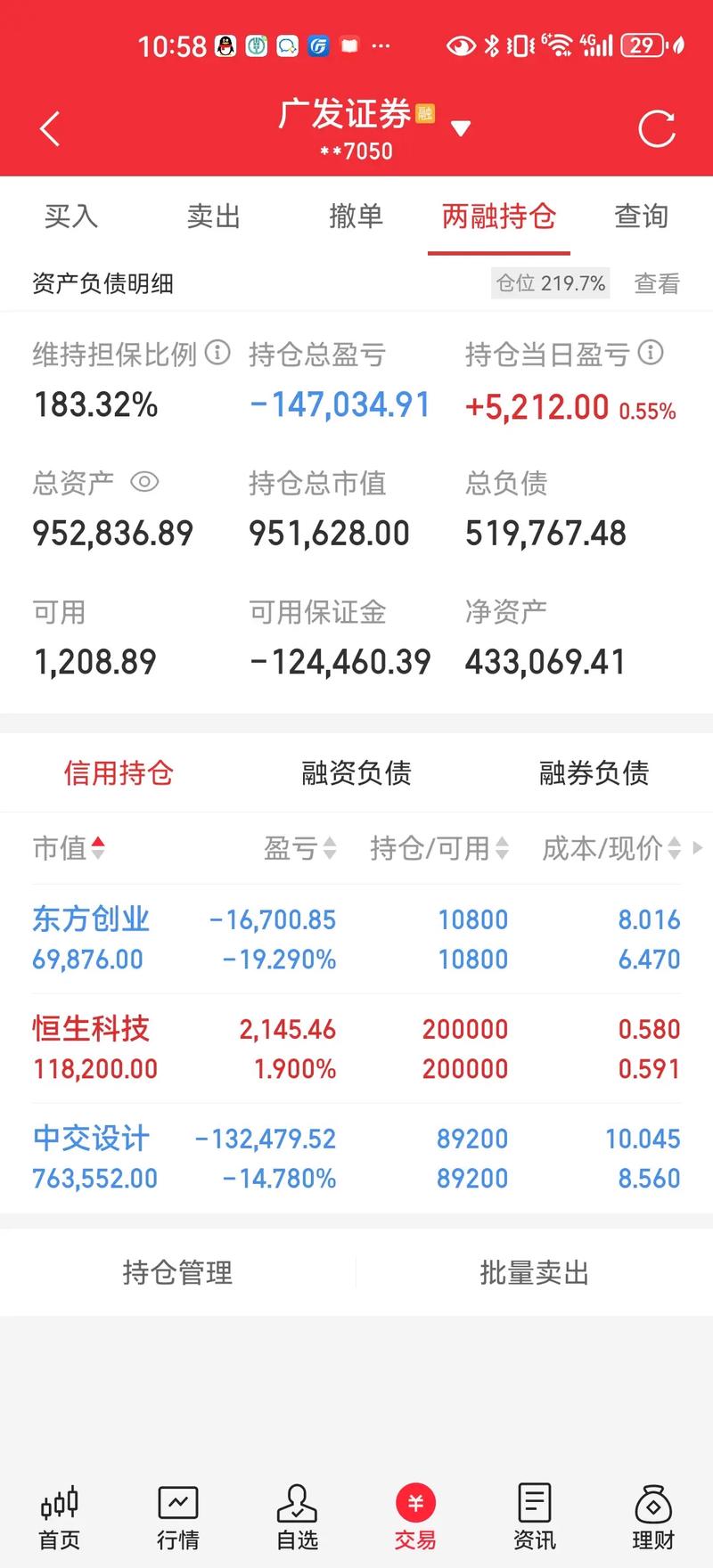This screenshot has height=1568, width=713.
Task: Switch to the 查询 tab
Action: (641, 216)
